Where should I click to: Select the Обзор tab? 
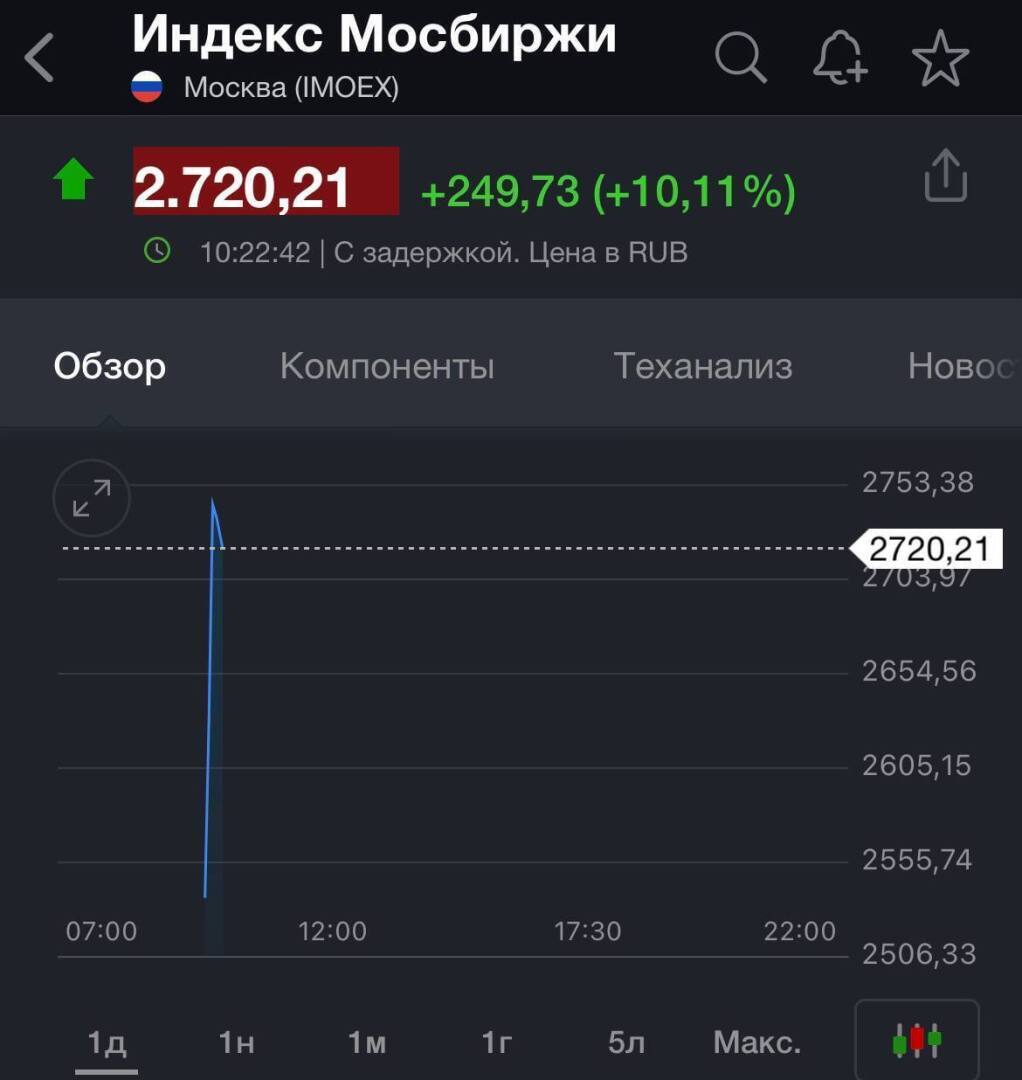pos(110,366)
